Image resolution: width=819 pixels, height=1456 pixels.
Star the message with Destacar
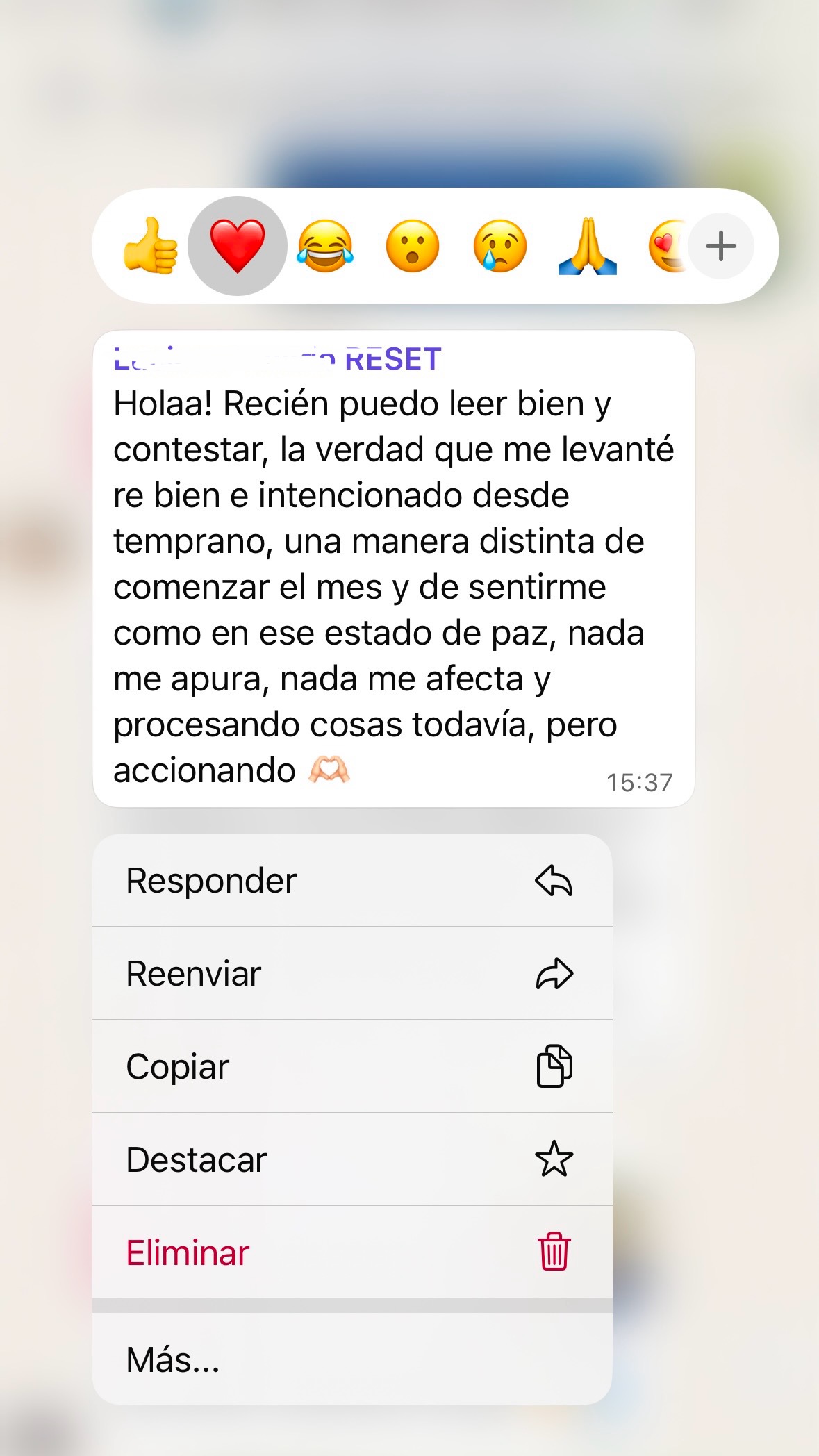click(x=351, y=1159)
